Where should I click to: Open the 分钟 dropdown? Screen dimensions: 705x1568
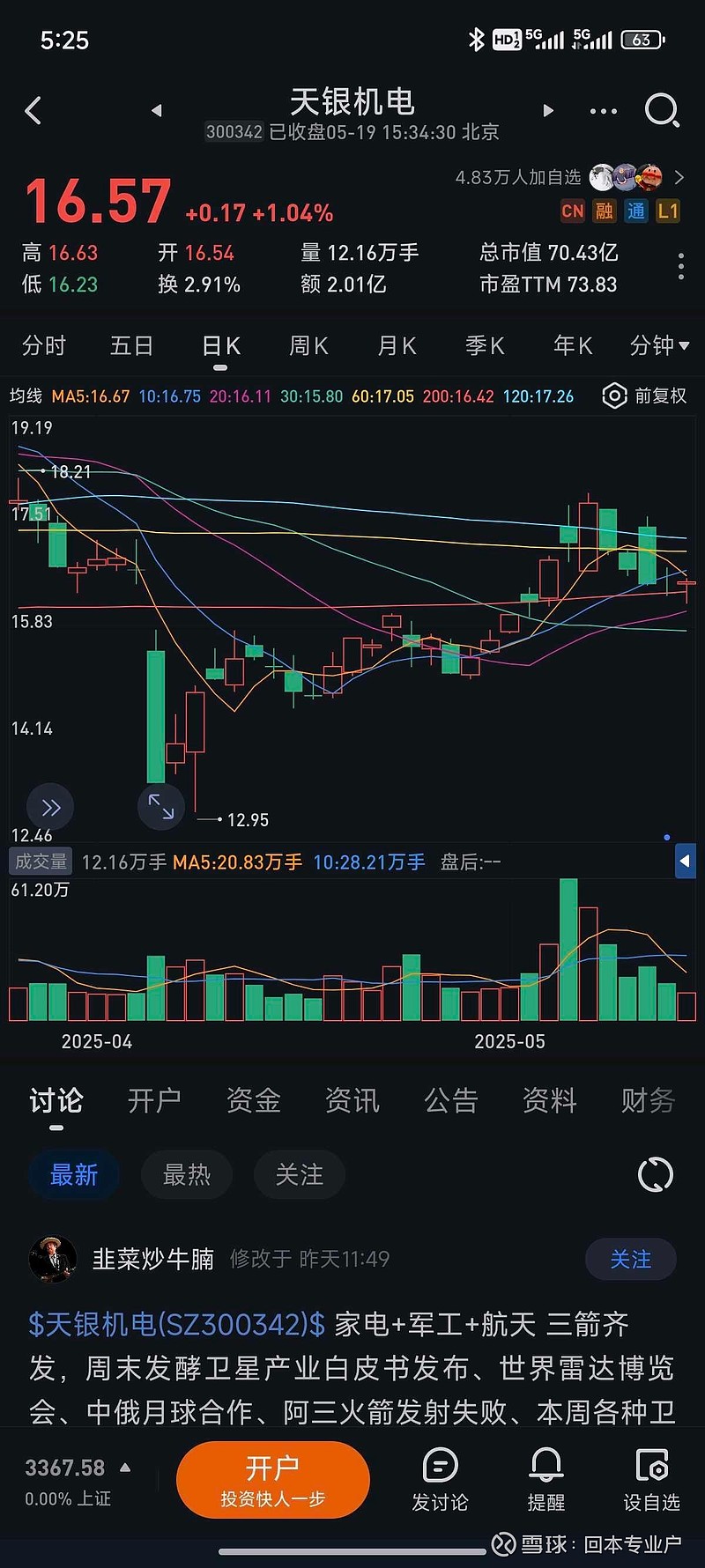(659, 346)
